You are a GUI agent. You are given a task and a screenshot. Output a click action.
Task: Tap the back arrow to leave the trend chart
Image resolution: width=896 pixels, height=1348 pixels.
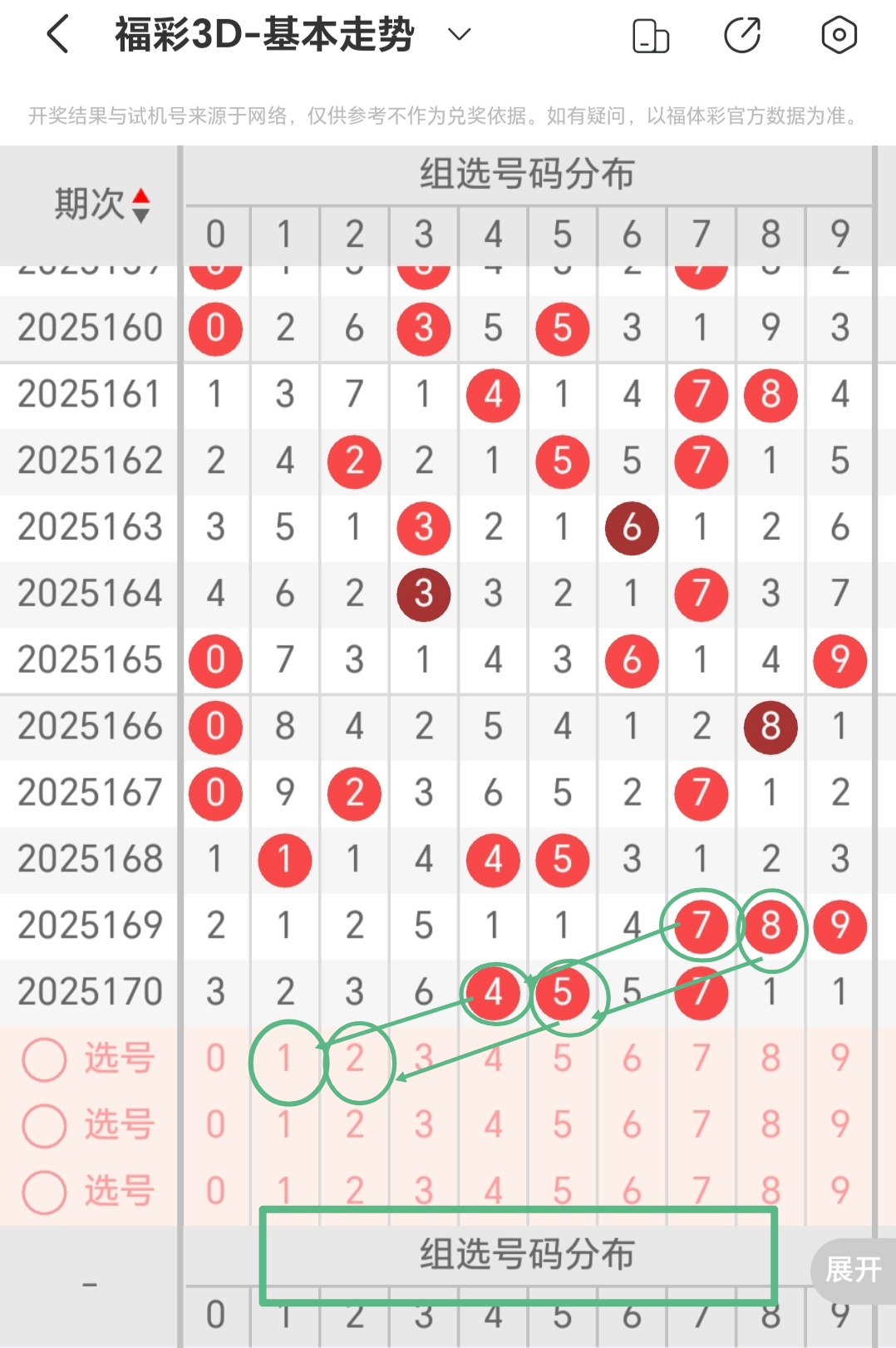pyautogui.click(x=56, y=35)
